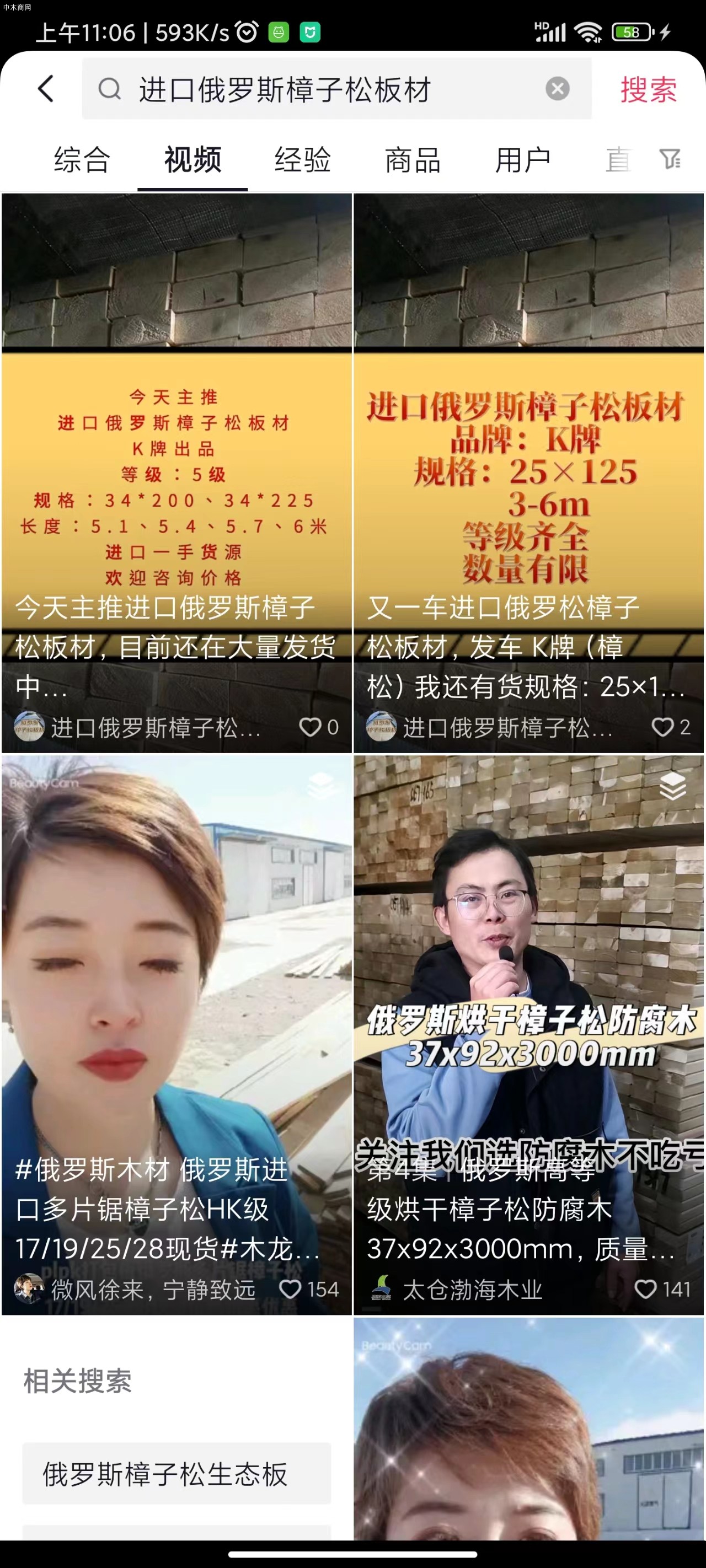This screenshot has width=706, height=1568.
Task: Search related term 俄罗斯樟子松生态板
Action: (176, 1474)
